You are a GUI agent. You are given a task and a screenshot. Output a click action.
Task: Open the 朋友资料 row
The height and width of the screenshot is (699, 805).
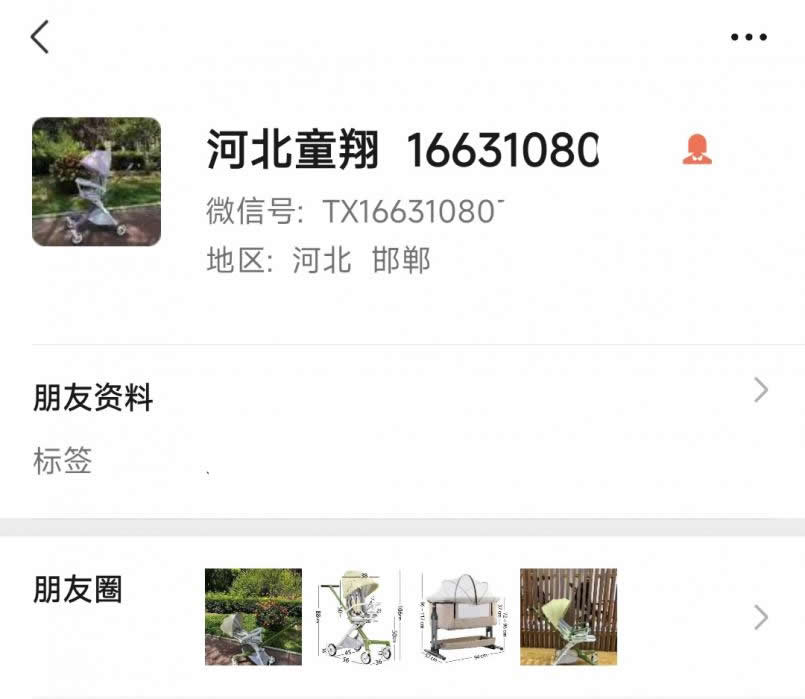(400, 398)
